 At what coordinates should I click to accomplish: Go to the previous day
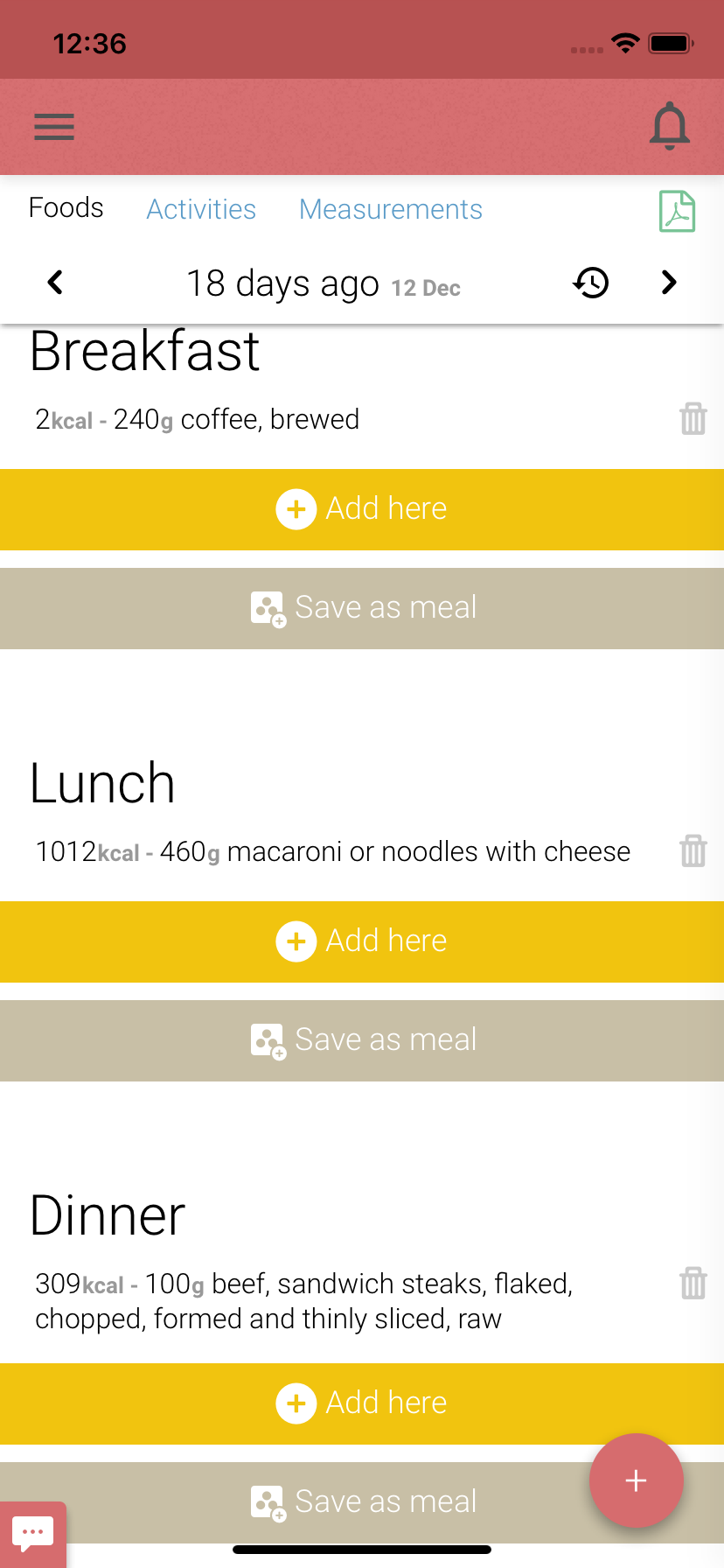(x=55, y=283)
